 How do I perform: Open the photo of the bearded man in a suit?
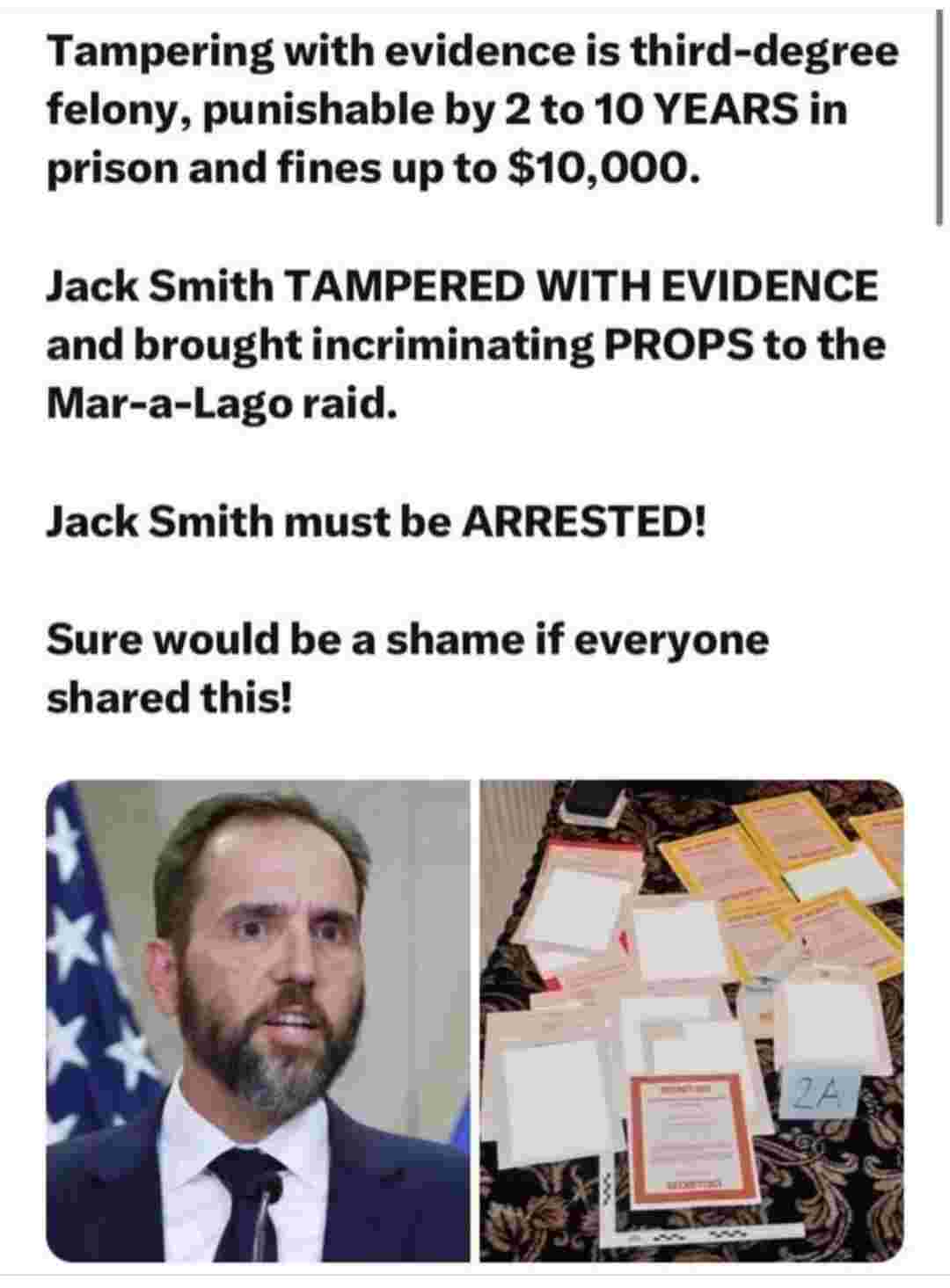[257, 1020]
